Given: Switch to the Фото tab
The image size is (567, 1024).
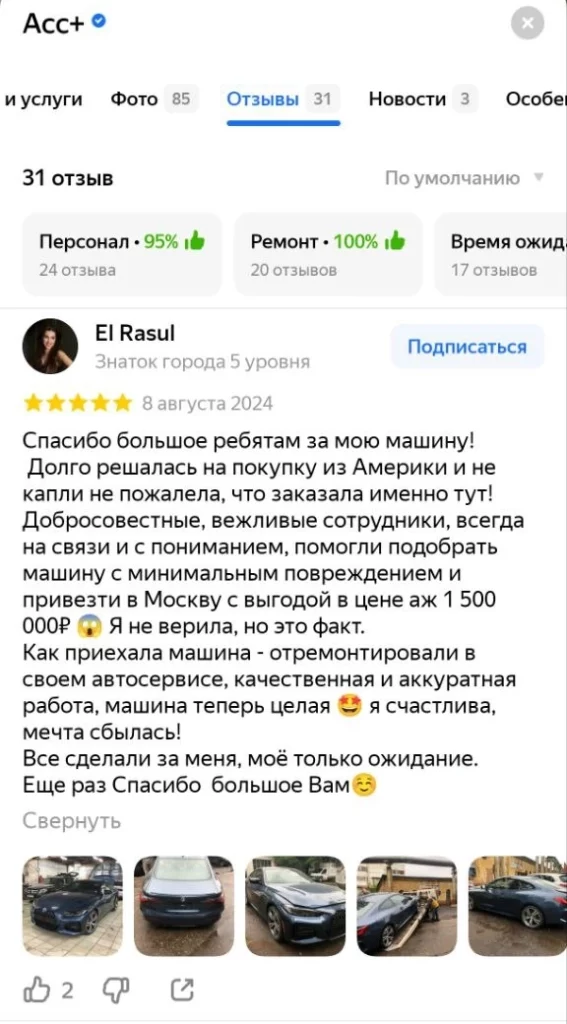Looking at the screenshot, I should coord(154,99).
